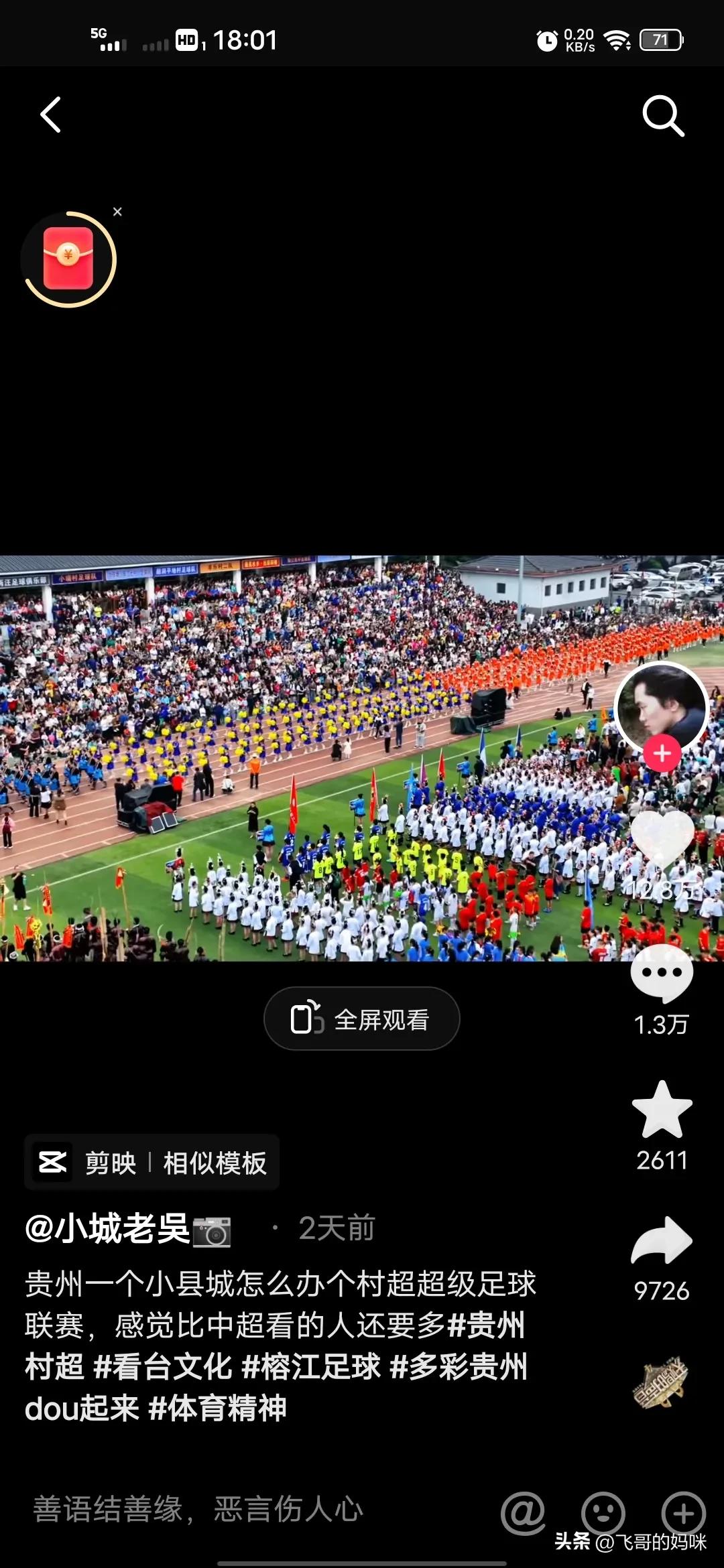The height and width of the screenshot is (1568, 724).
Task: Tap 全屏观看 to watch fullscreen
Action: point(362,1019)
